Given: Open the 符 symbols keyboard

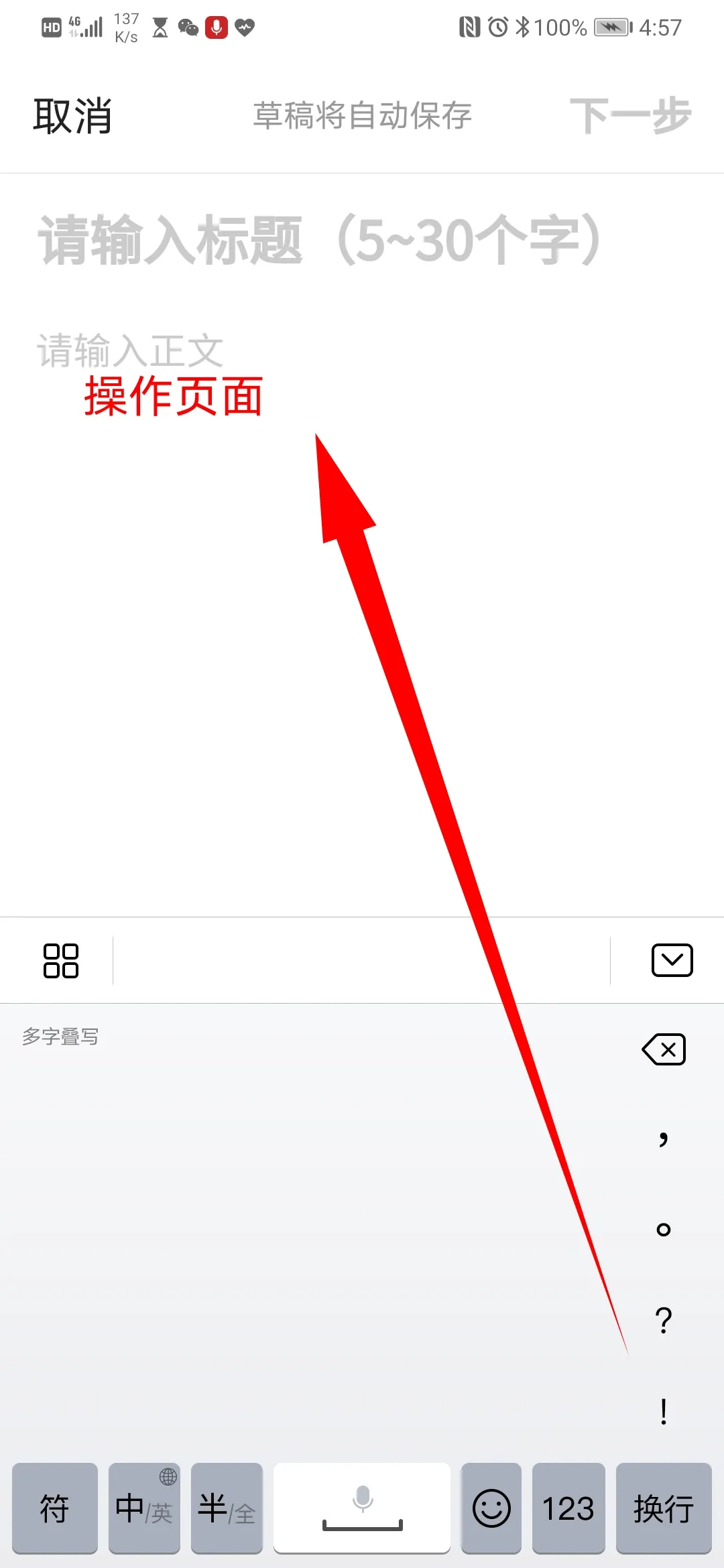Looking at the screenshot, I should tap(55, 1508).
